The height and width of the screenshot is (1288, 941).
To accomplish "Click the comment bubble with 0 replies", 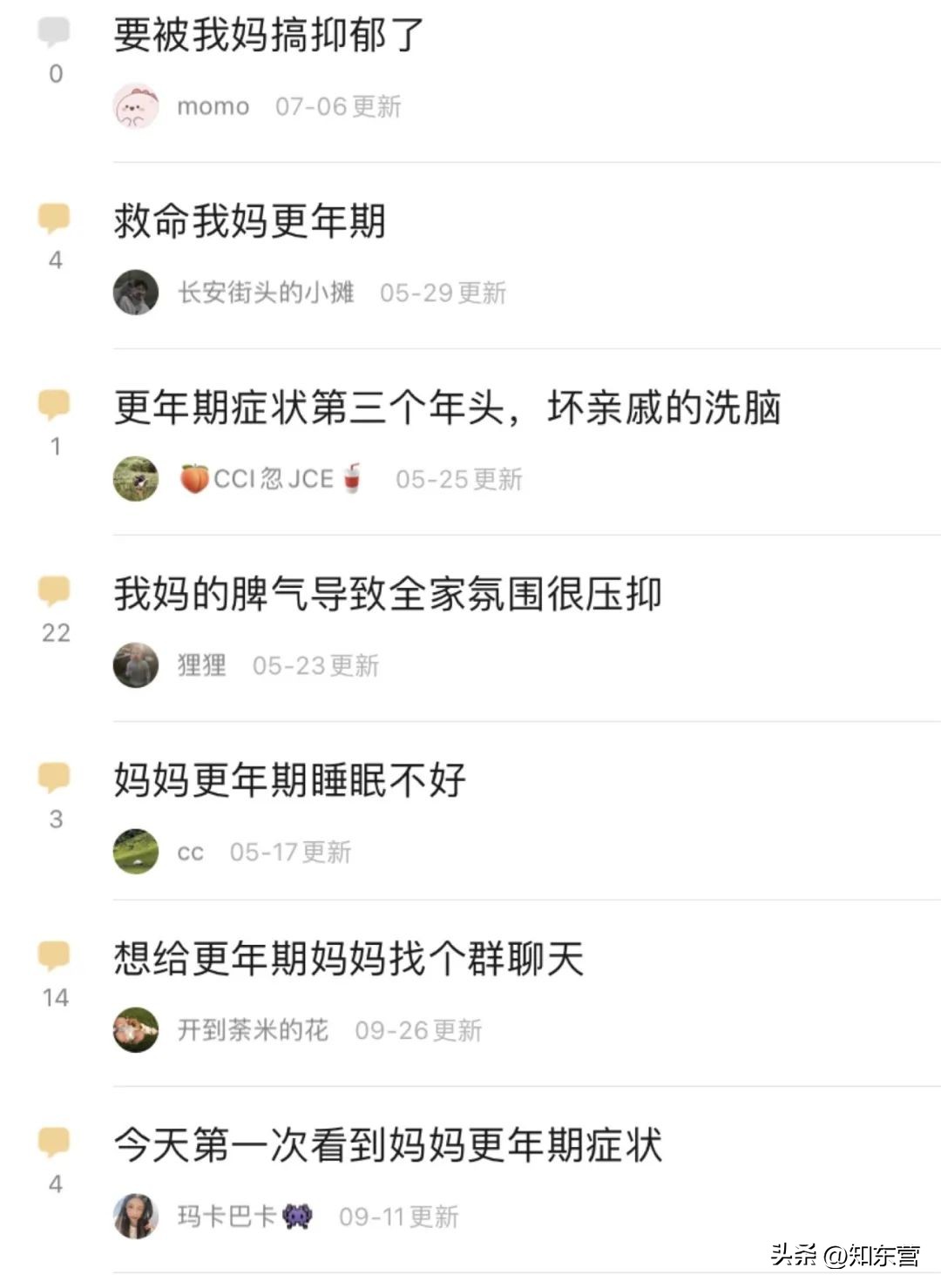I will (54, 37).
